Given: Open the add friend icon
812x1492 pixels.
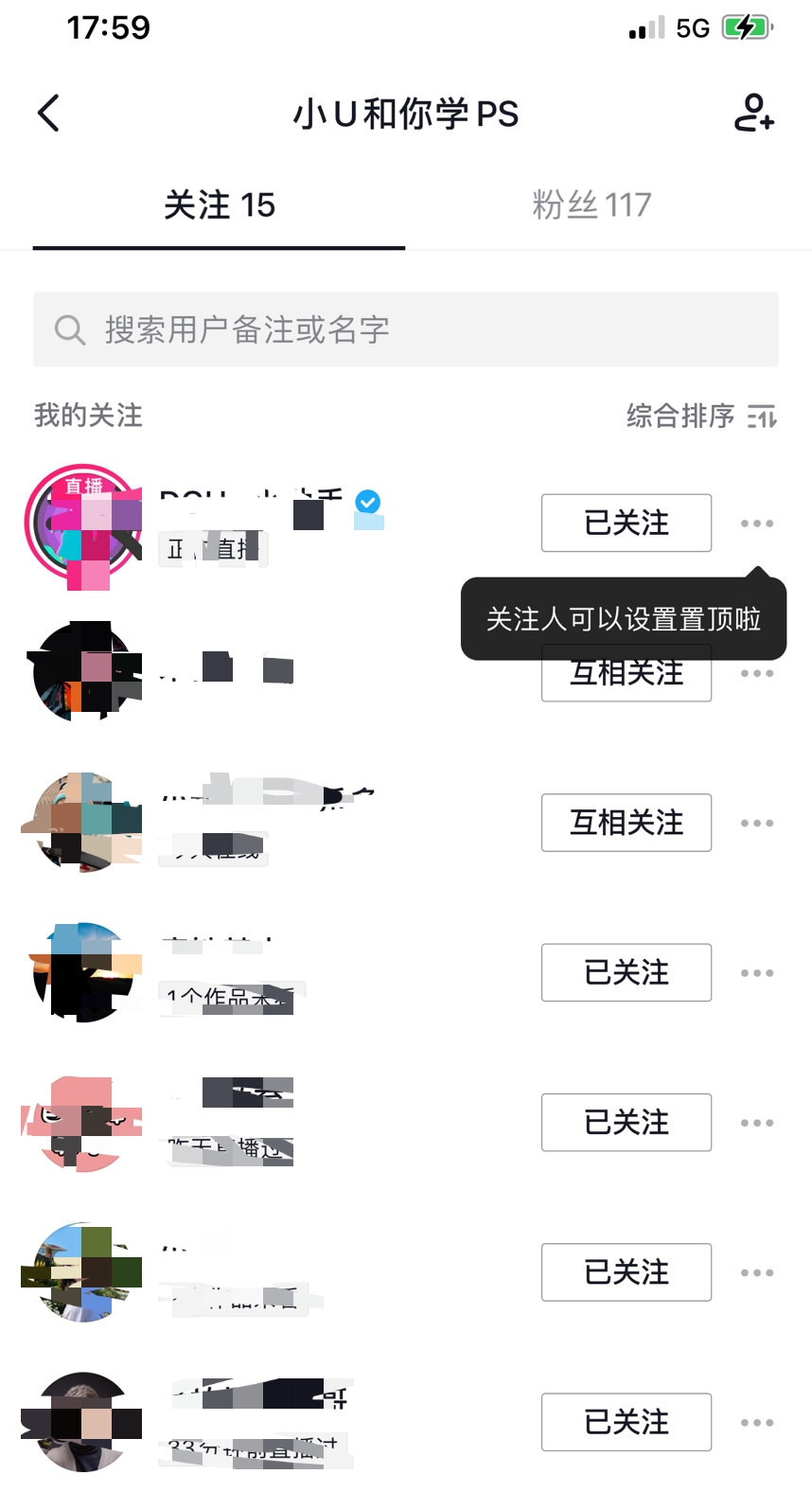Looking at the screenshot, I should 753,113.
